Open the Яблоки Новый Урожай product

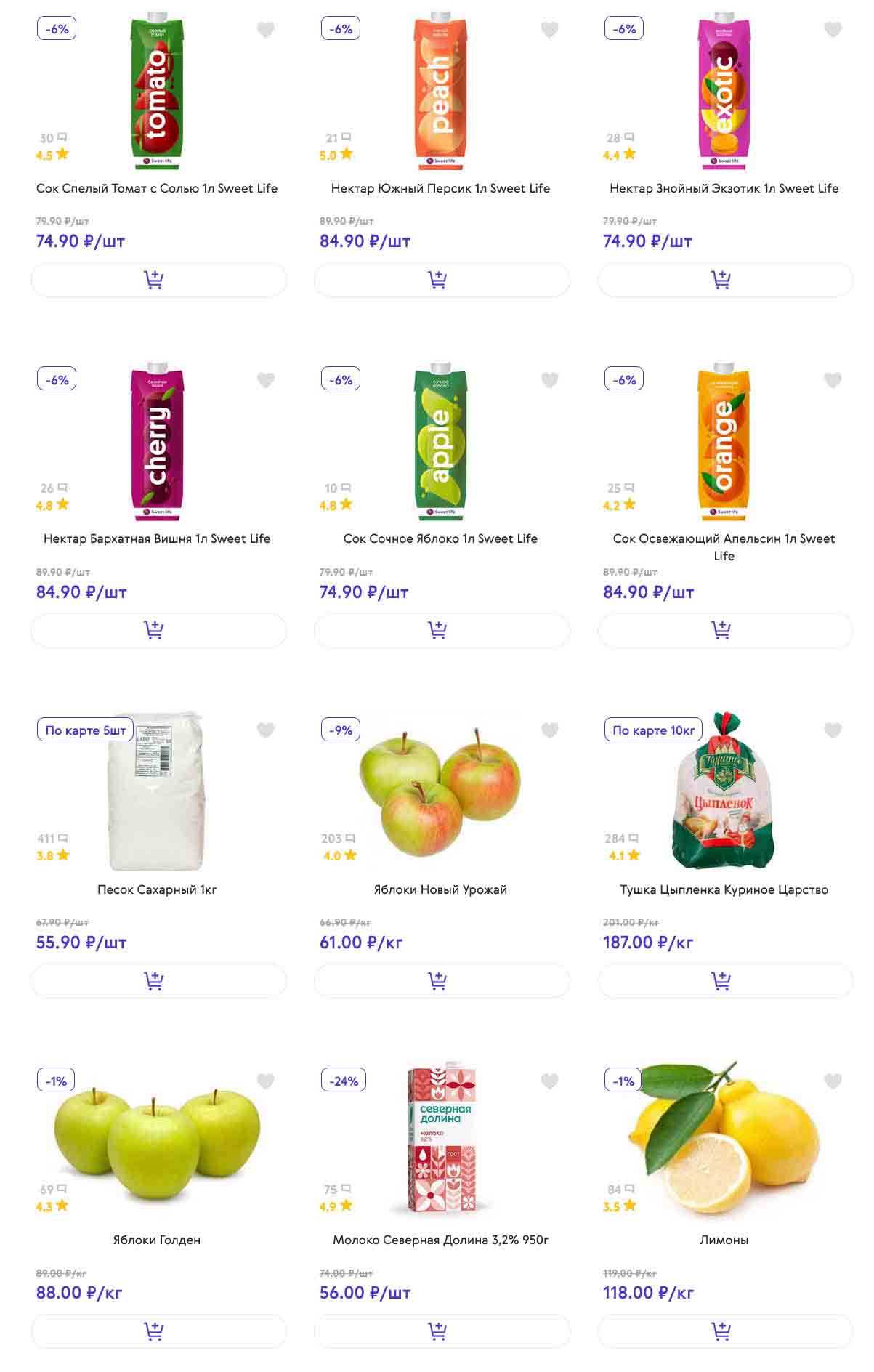440,889
